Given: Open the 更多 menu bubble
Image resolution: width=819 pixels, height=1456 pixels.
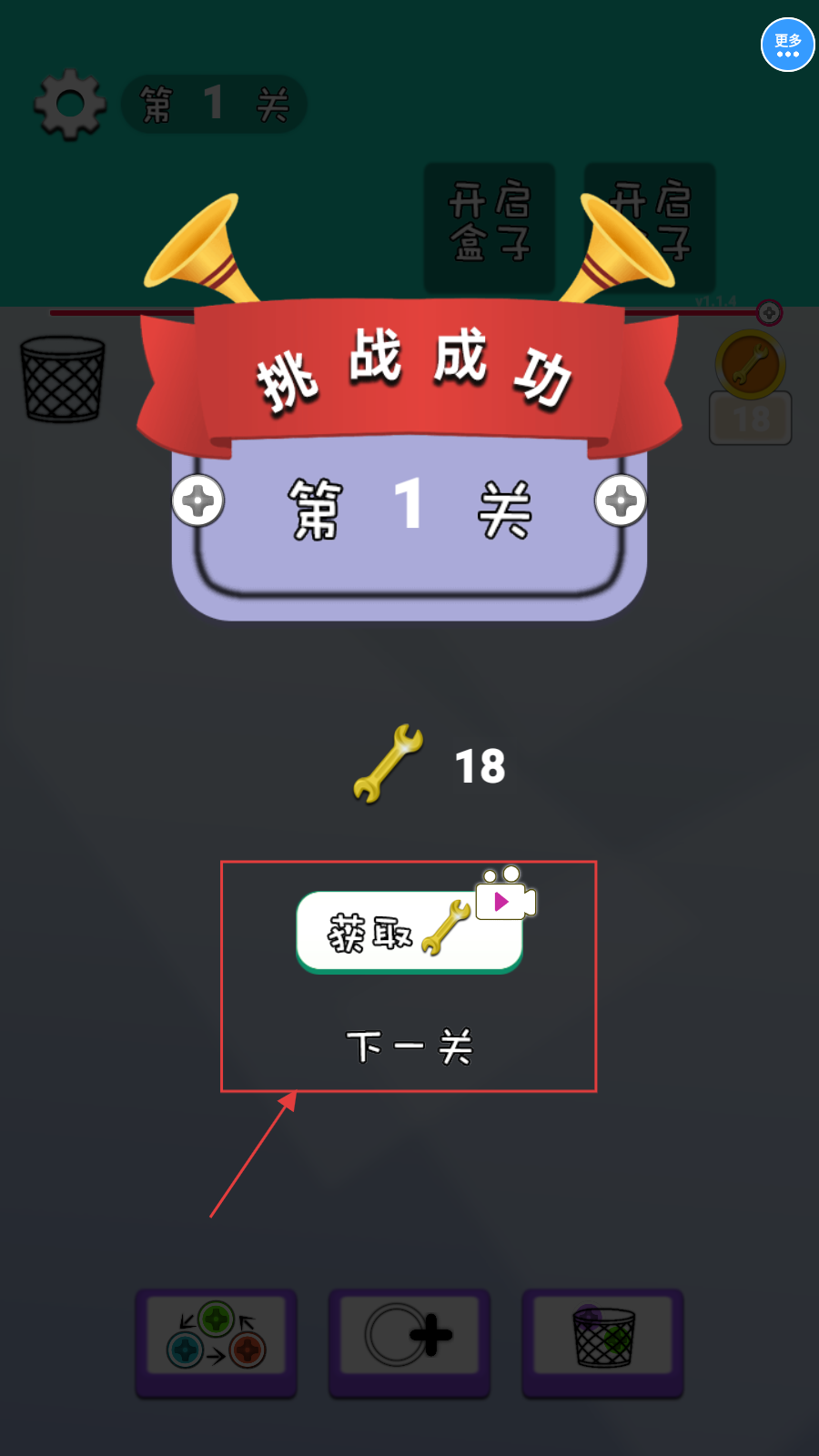Looking at the screenshot, I should (787, 45).
